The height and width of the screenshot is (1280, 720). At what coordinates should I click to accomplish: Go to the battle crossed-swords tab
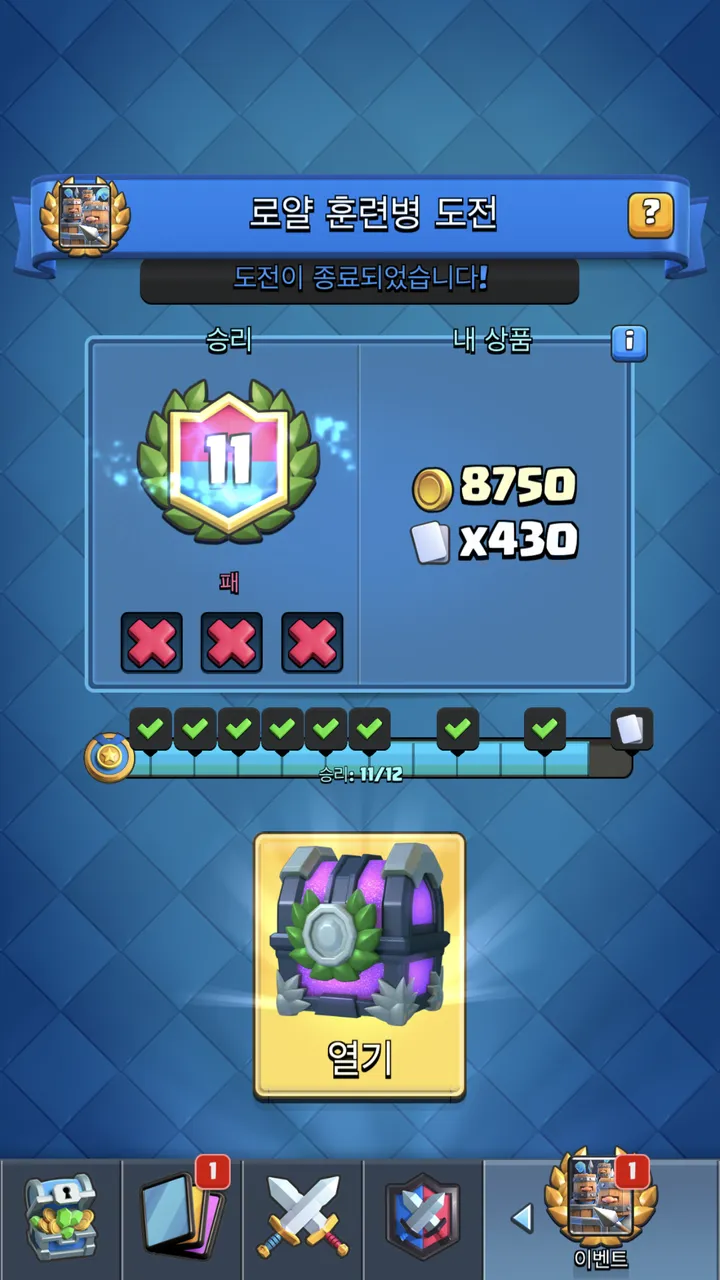(303, 1220)
